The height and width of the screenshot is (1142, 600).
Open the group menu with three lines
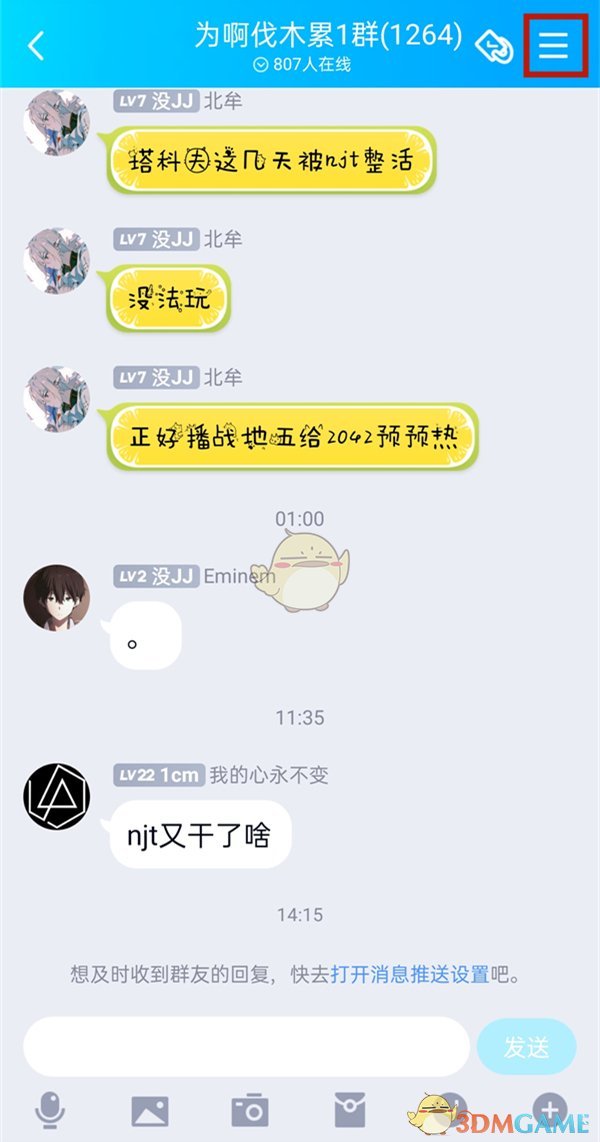coord(554,45)
